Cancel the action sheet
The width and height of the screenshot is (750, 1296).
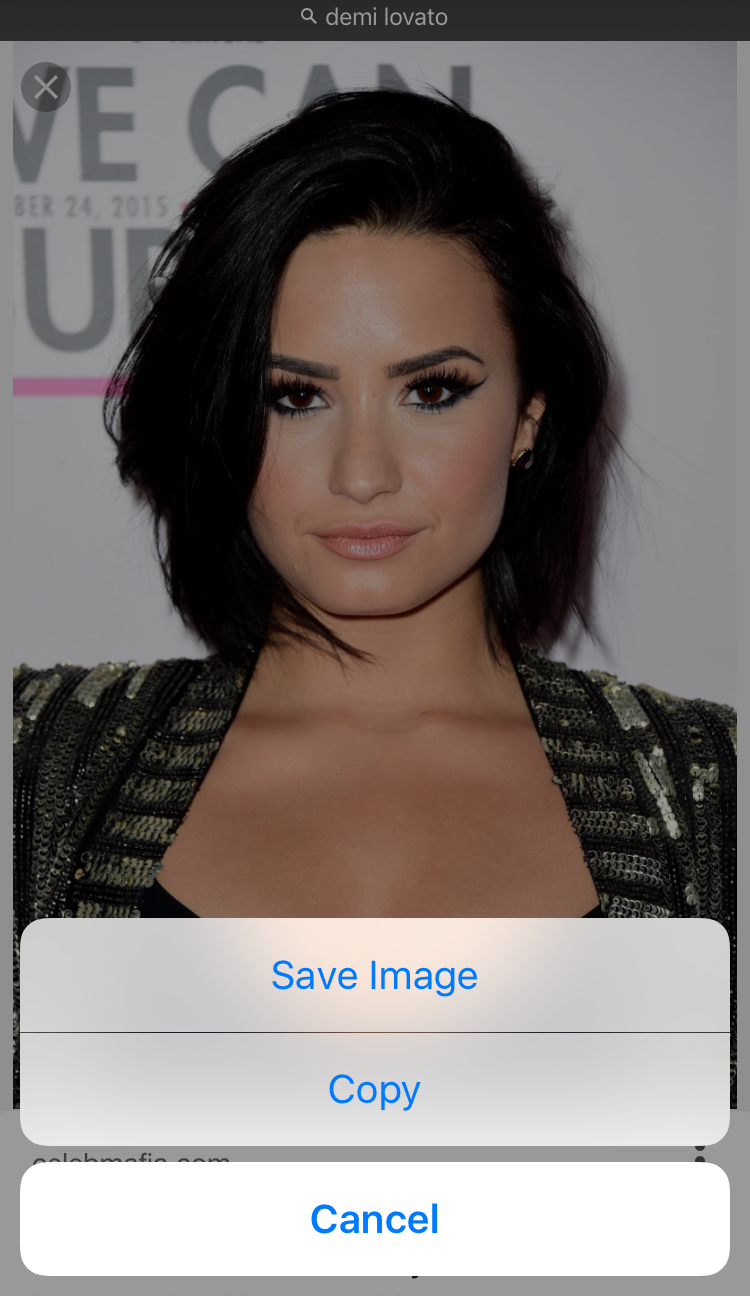coord(375,1219)
